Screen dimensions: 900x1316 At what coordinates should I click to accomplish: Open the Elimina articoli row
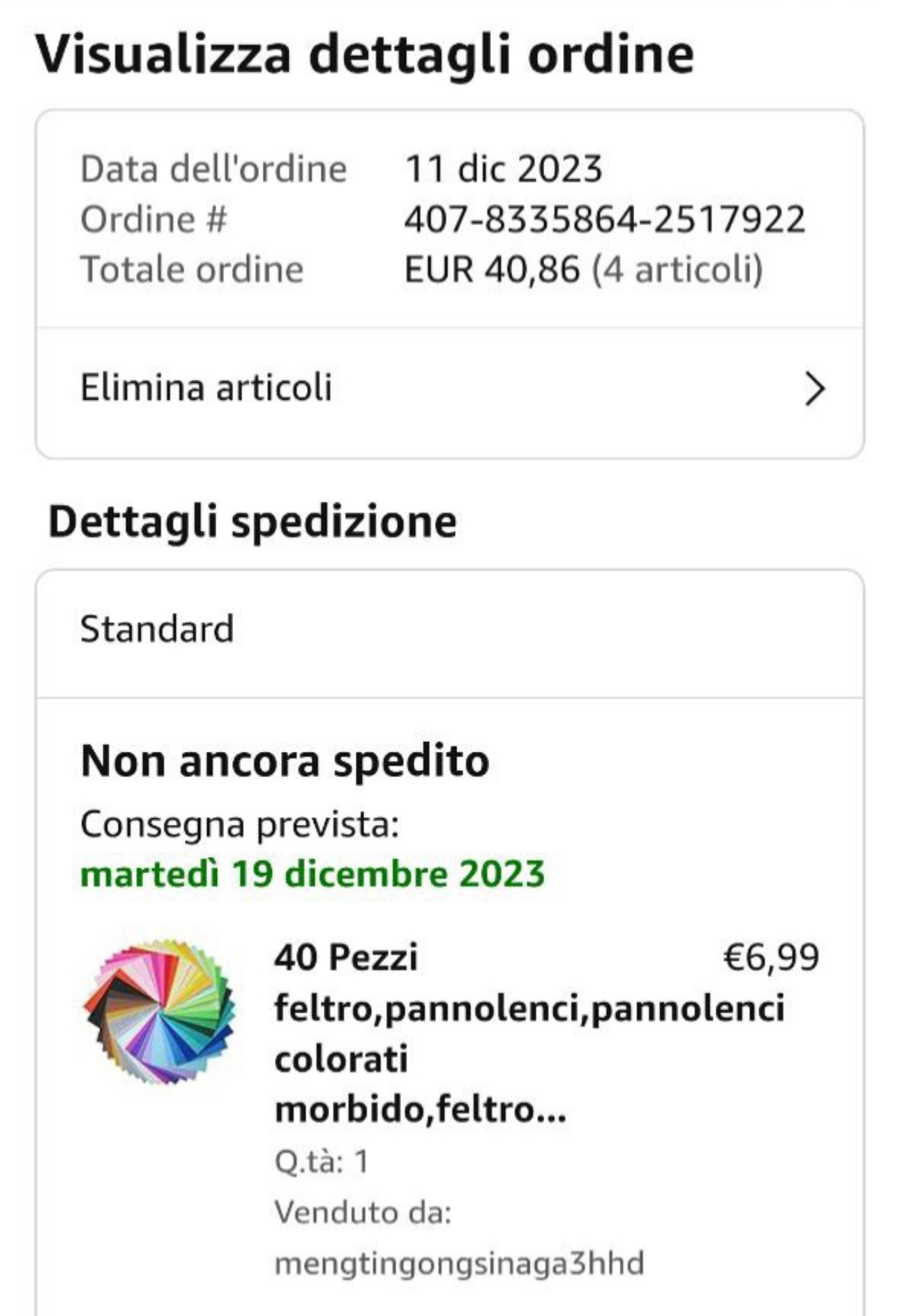pyautogui.click(x=450, y=388)
